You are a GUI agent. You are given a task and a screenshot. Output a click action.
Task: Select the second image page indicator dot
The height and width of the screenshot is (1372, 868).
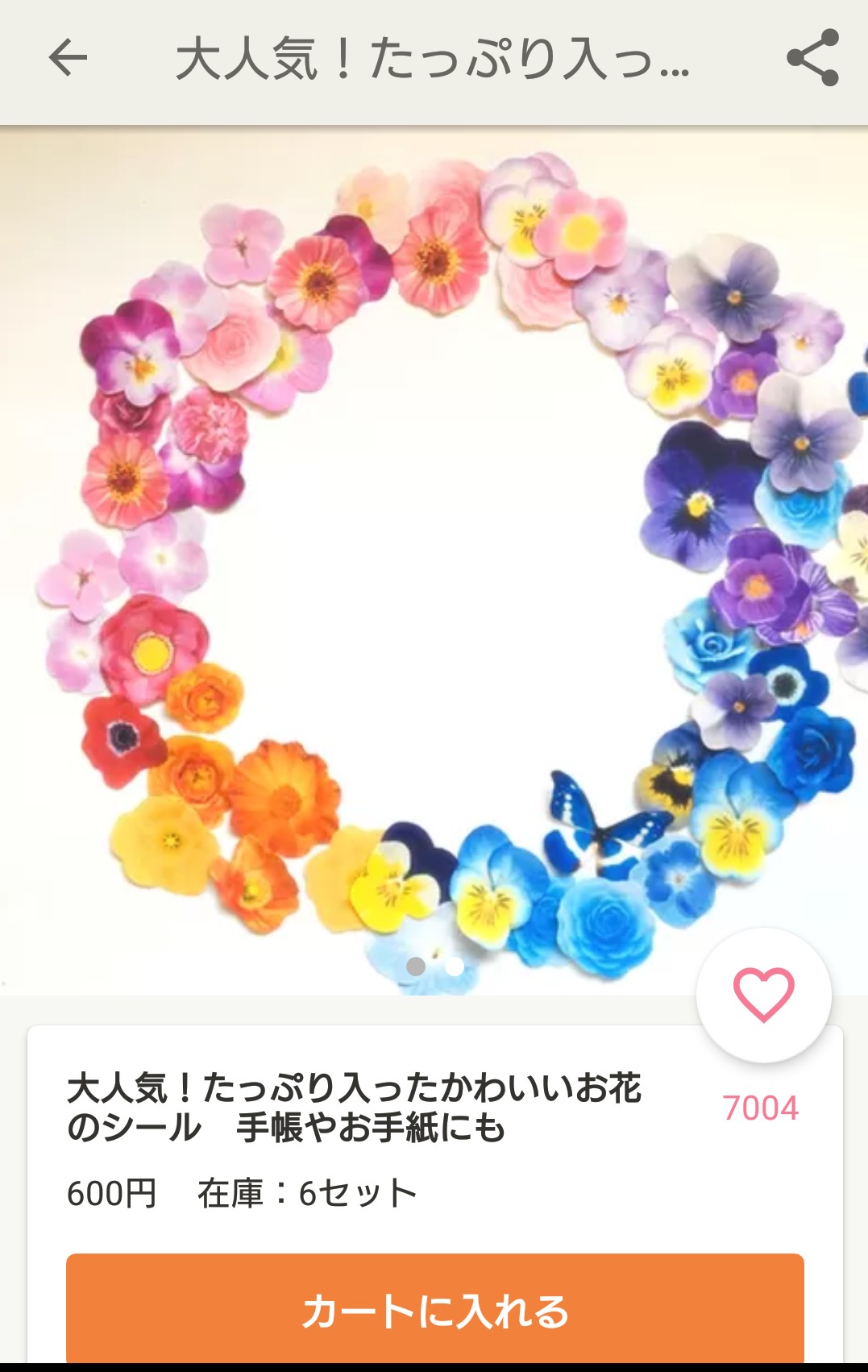(455, 967)
